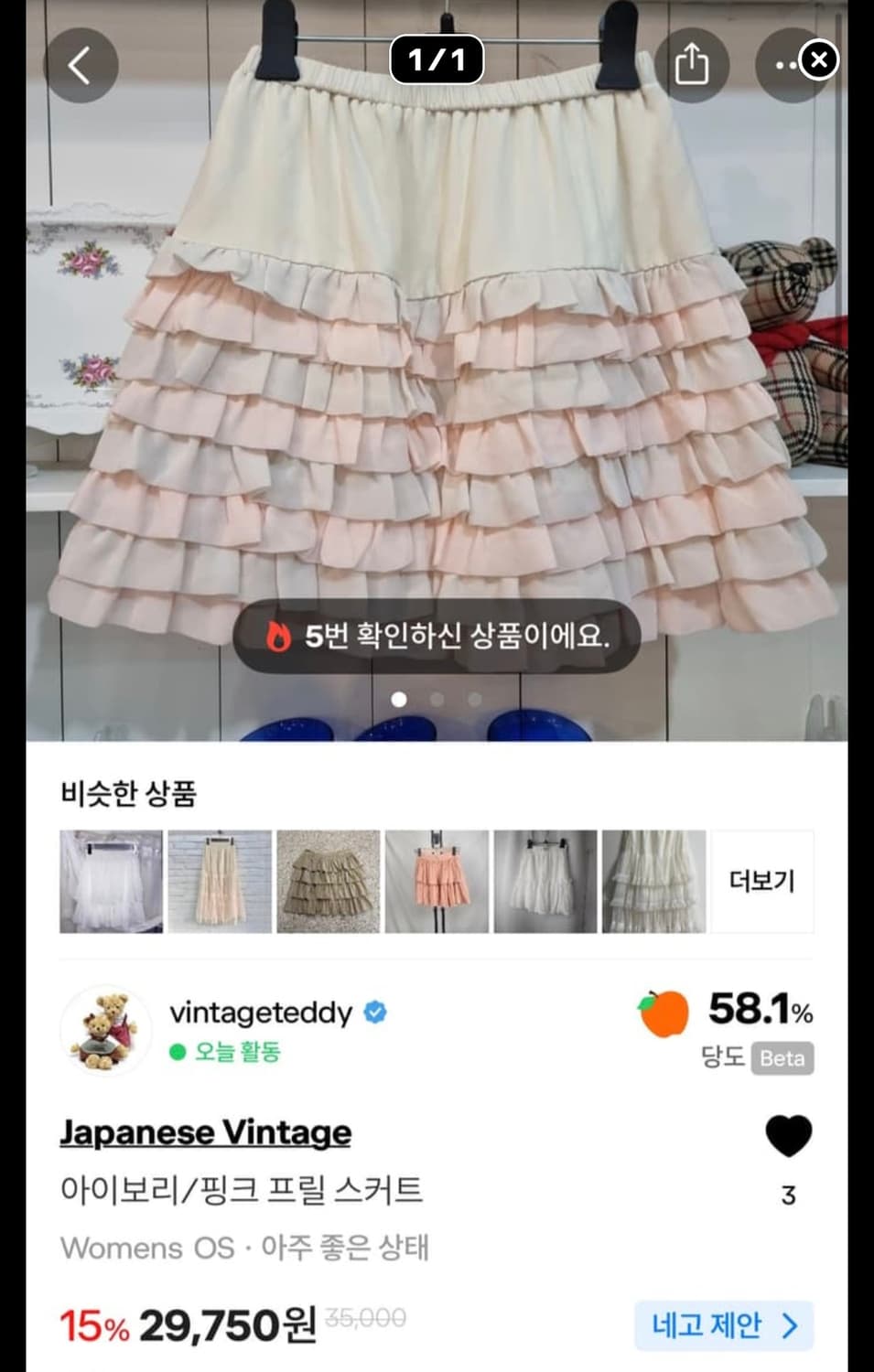The image size is (874, 1372).
Task: Open the pink tiered skirt similar product thumbnail
Action: click(437, 880)
